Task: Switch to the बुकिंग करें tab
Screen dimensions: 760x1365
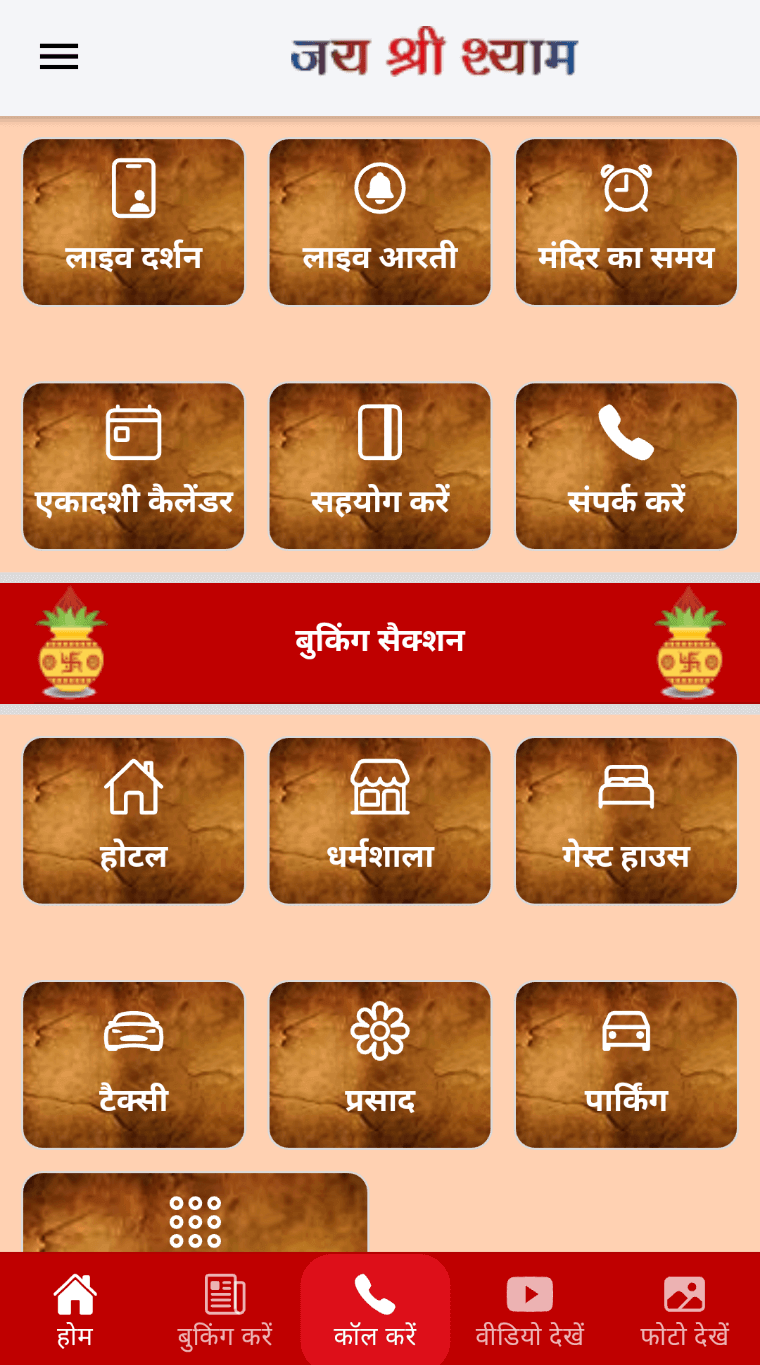Action: click(225, 1309)
